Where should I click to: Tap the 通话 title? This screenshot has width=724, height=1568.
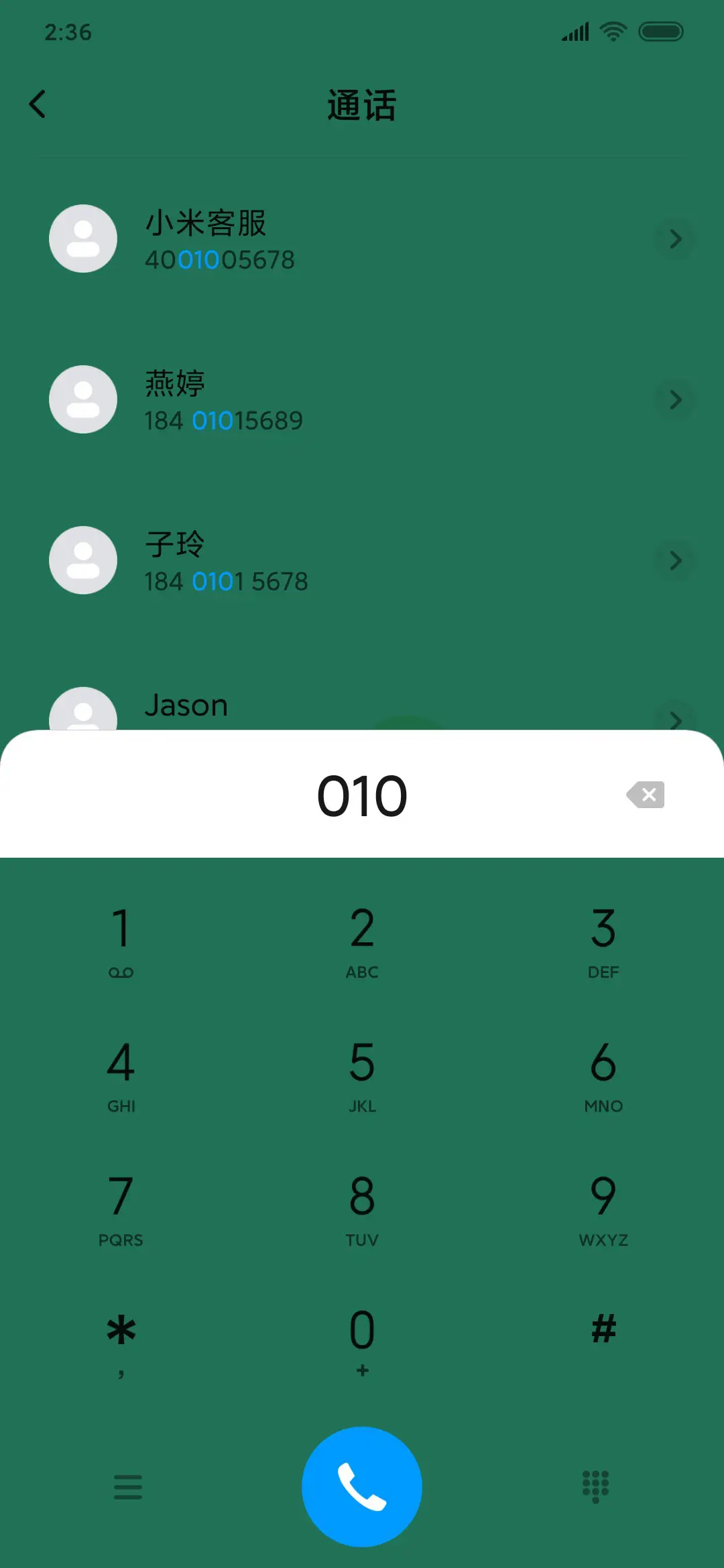tap(361, 106)
